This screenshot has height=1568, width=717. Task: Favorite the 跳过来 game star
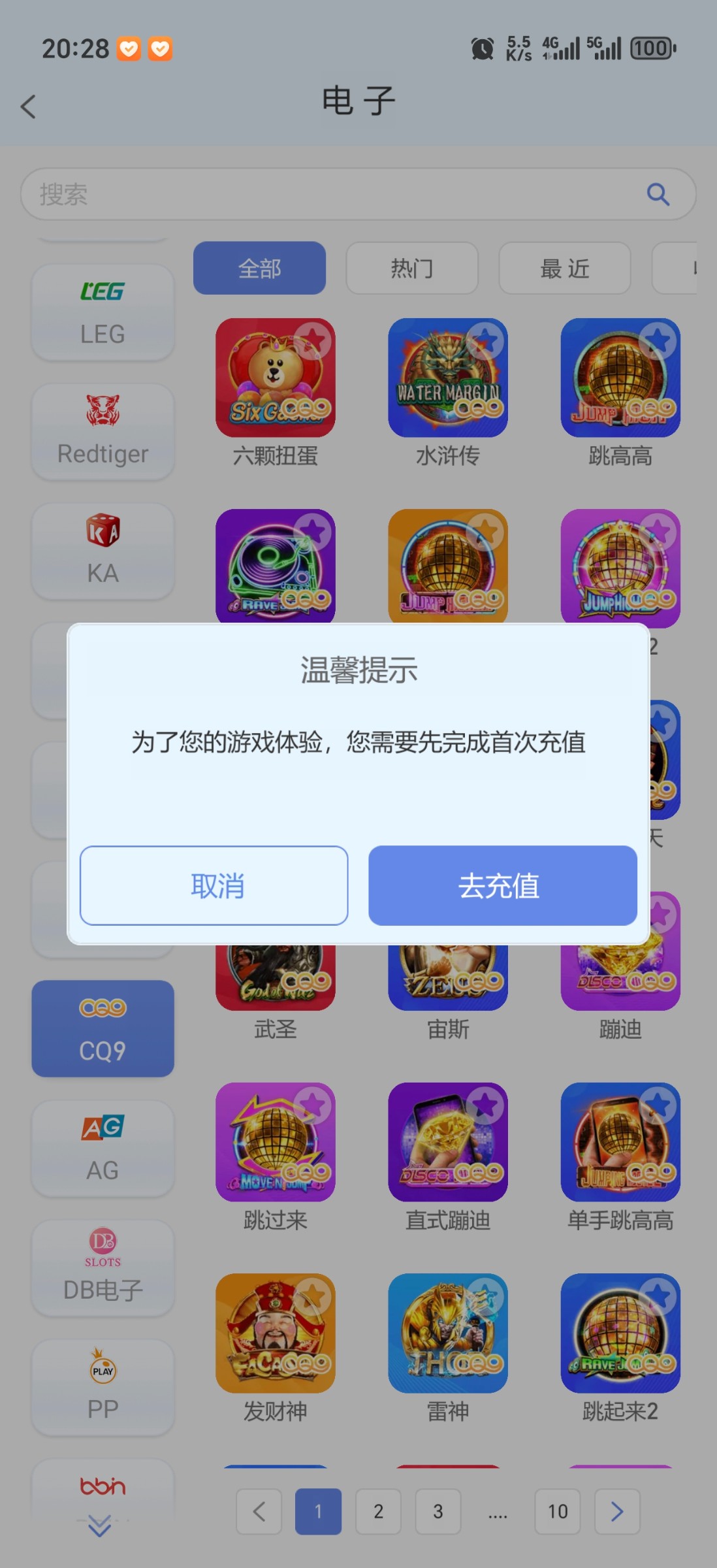pos(313,1105)
